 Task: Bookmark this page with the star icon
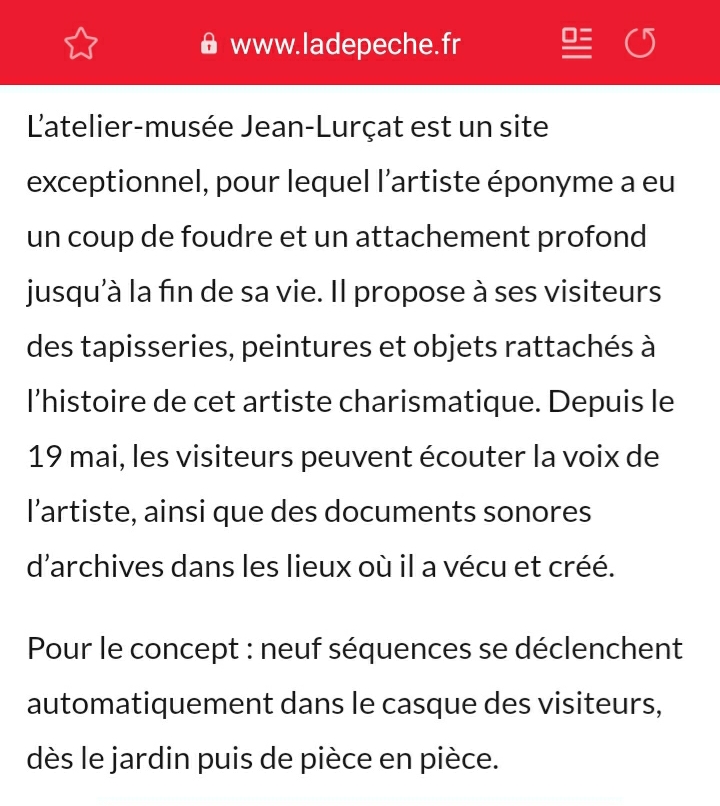pyautogui.click(x=82, y=44)
